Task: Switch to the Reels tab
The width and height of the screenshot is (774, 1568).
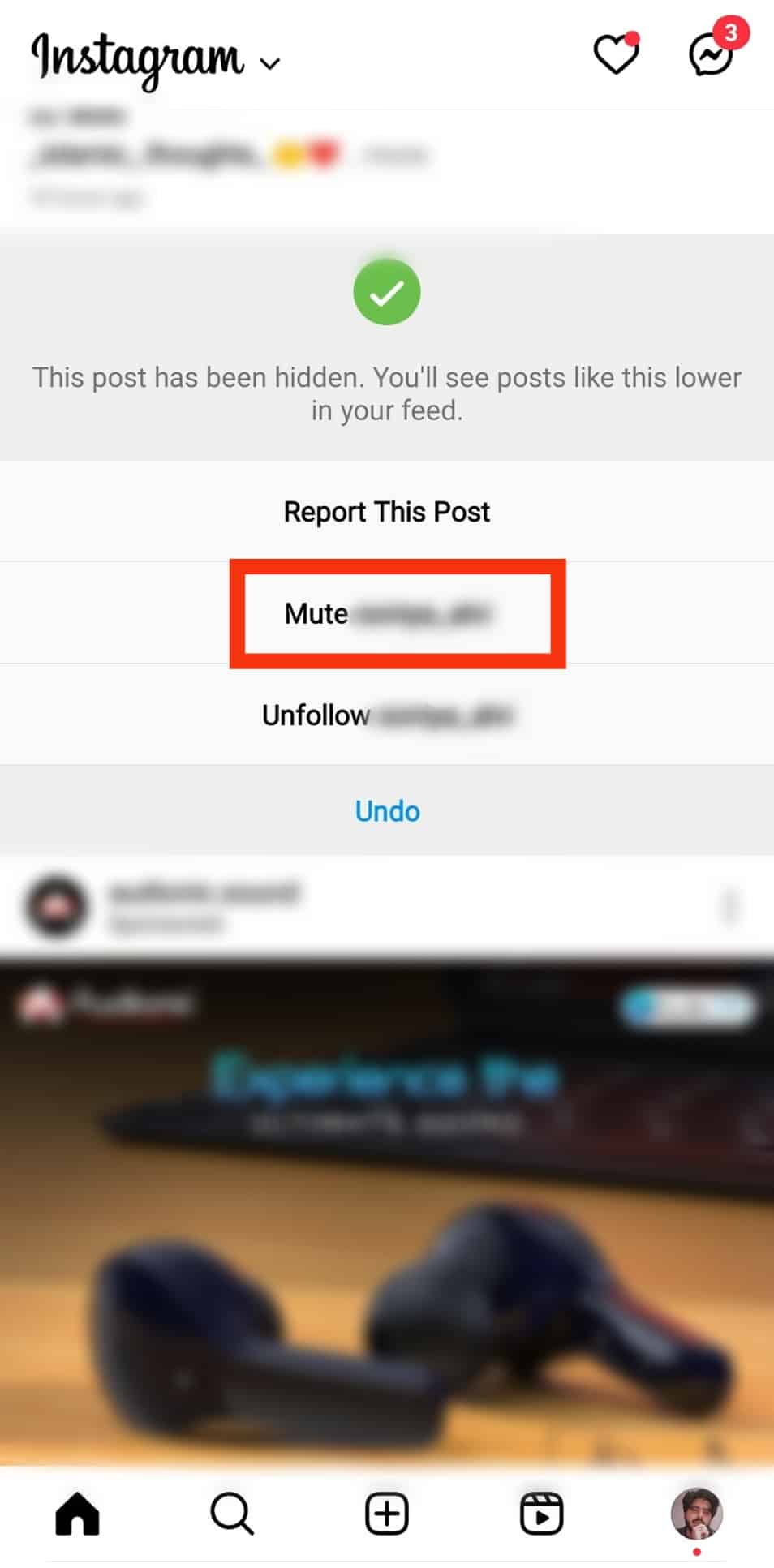Action: tap(541, 1514)
